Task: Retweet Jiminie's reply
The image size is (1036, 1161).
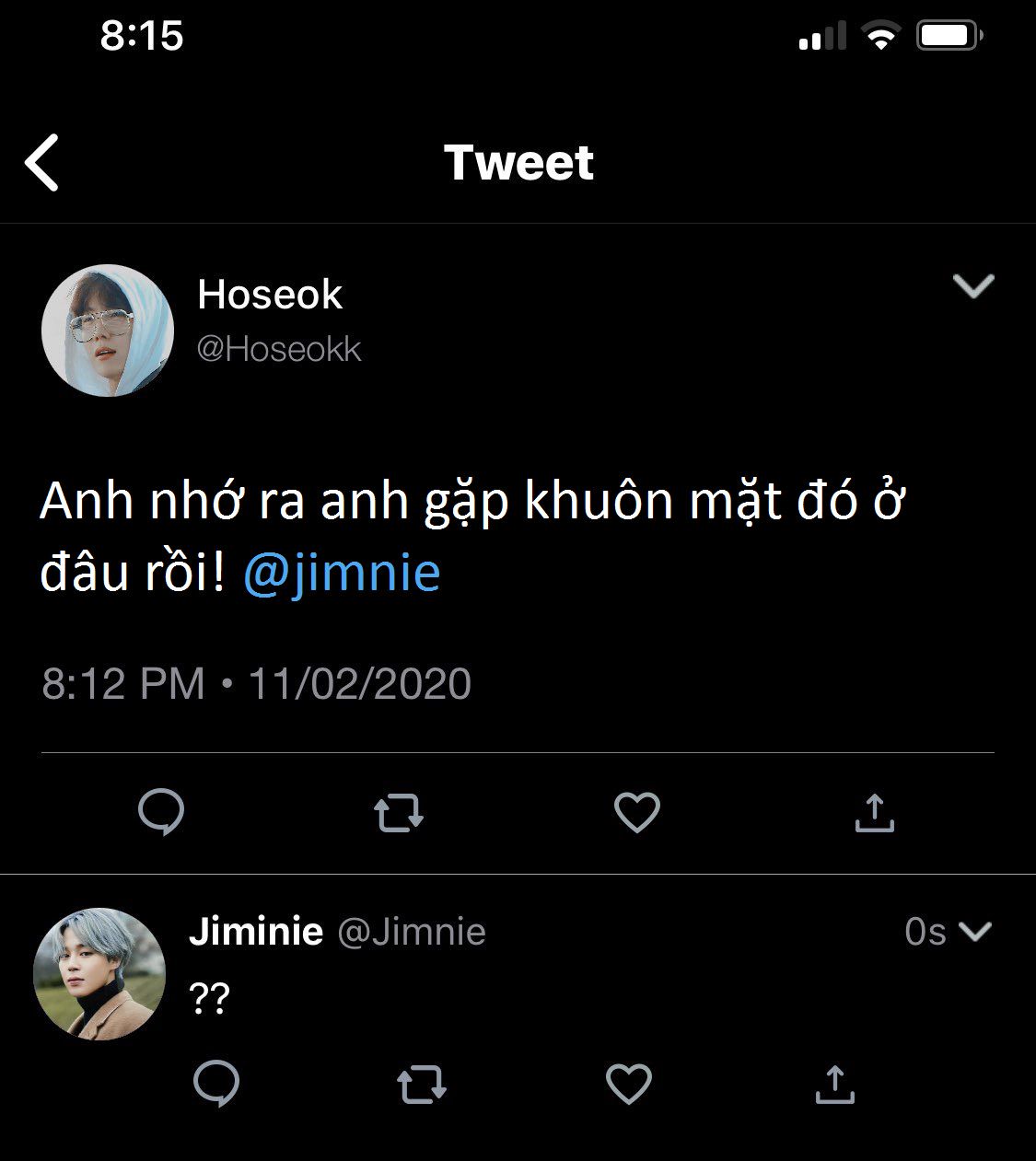Action: (422, 1084)
